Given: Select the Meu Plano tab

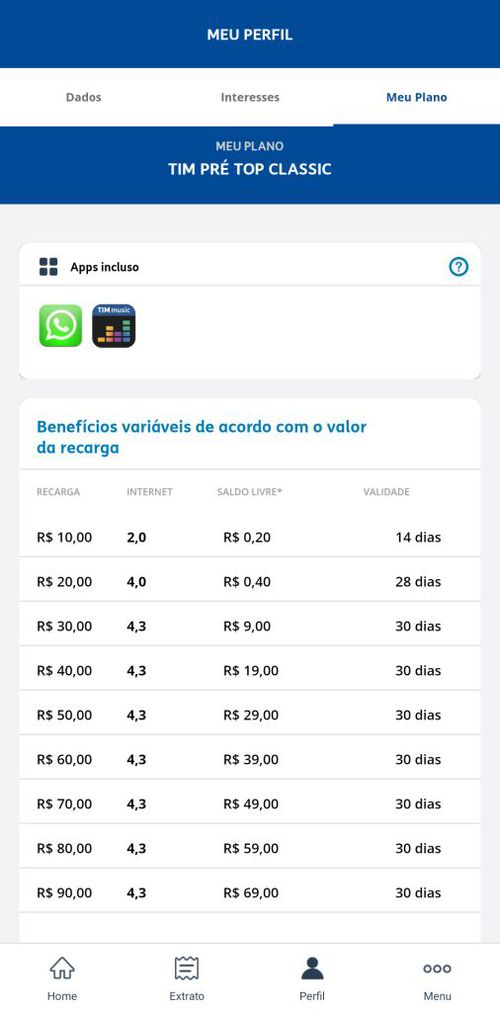Looking at the screenshot, I should (416, 97).
